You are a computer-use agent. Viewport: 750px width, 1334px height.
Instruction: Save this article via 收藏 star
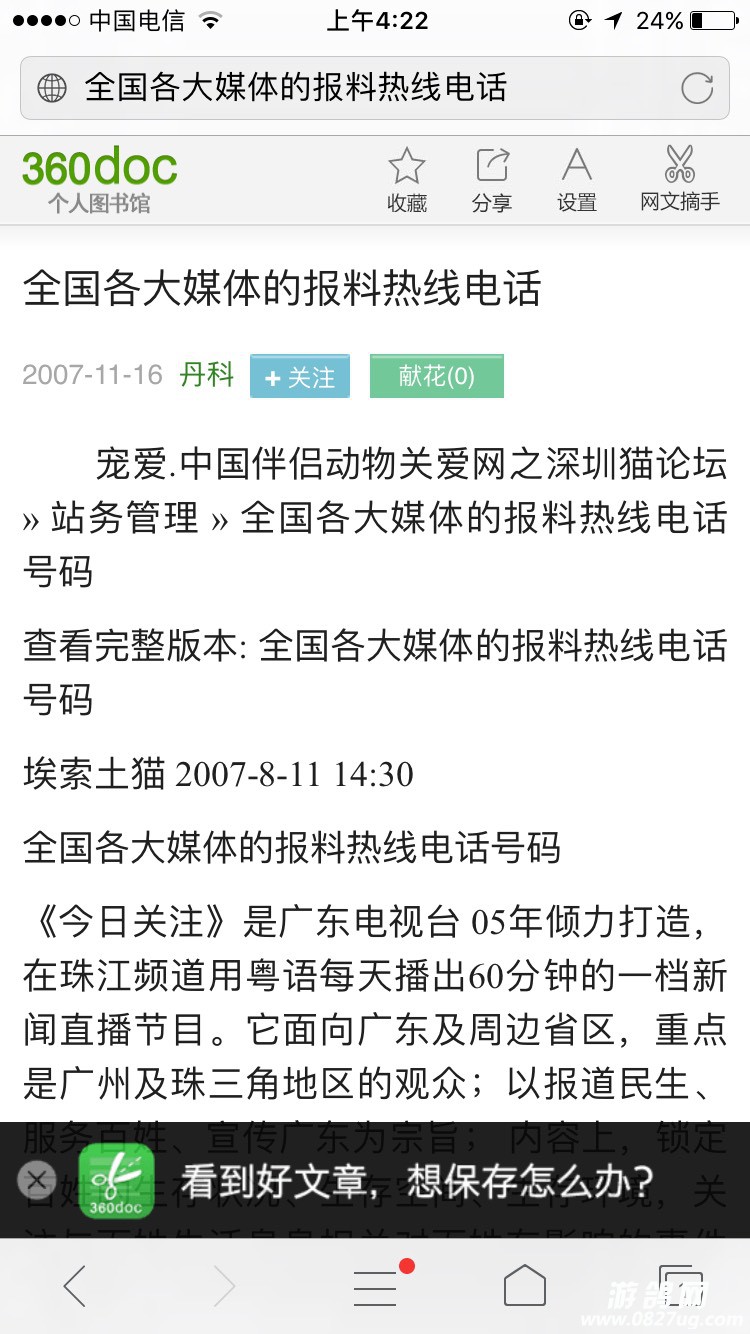point(407,180)
